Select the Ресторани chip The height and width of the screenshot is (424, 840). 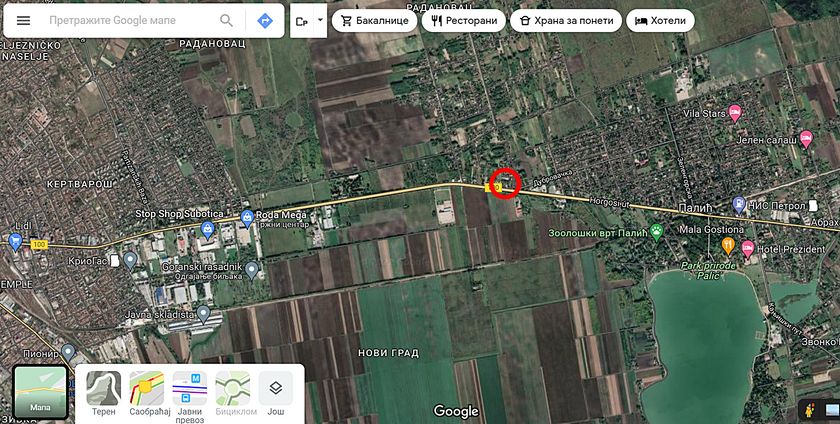click(463, 21)
